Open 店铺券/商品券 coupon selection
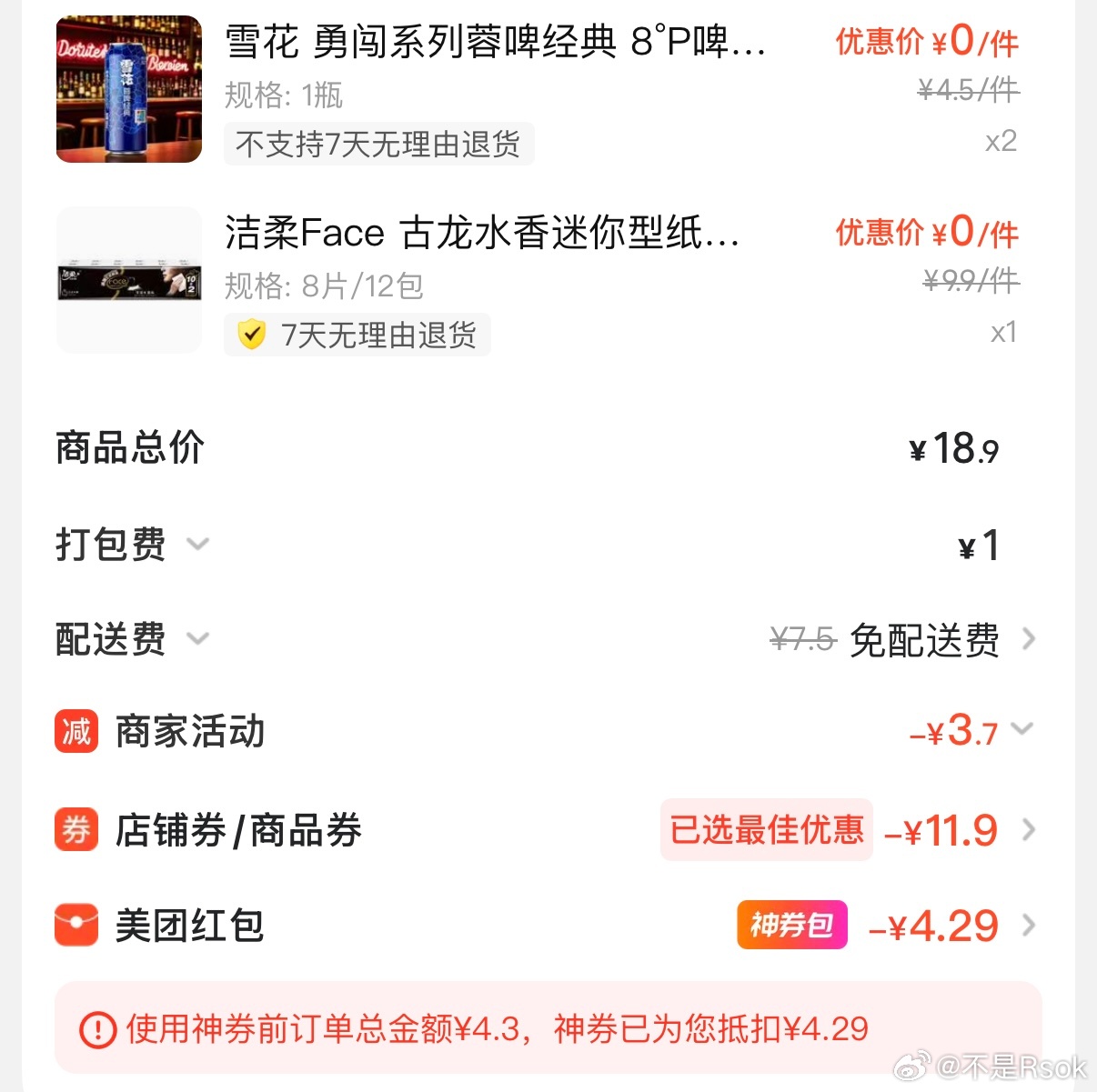 click(1028, 830)
